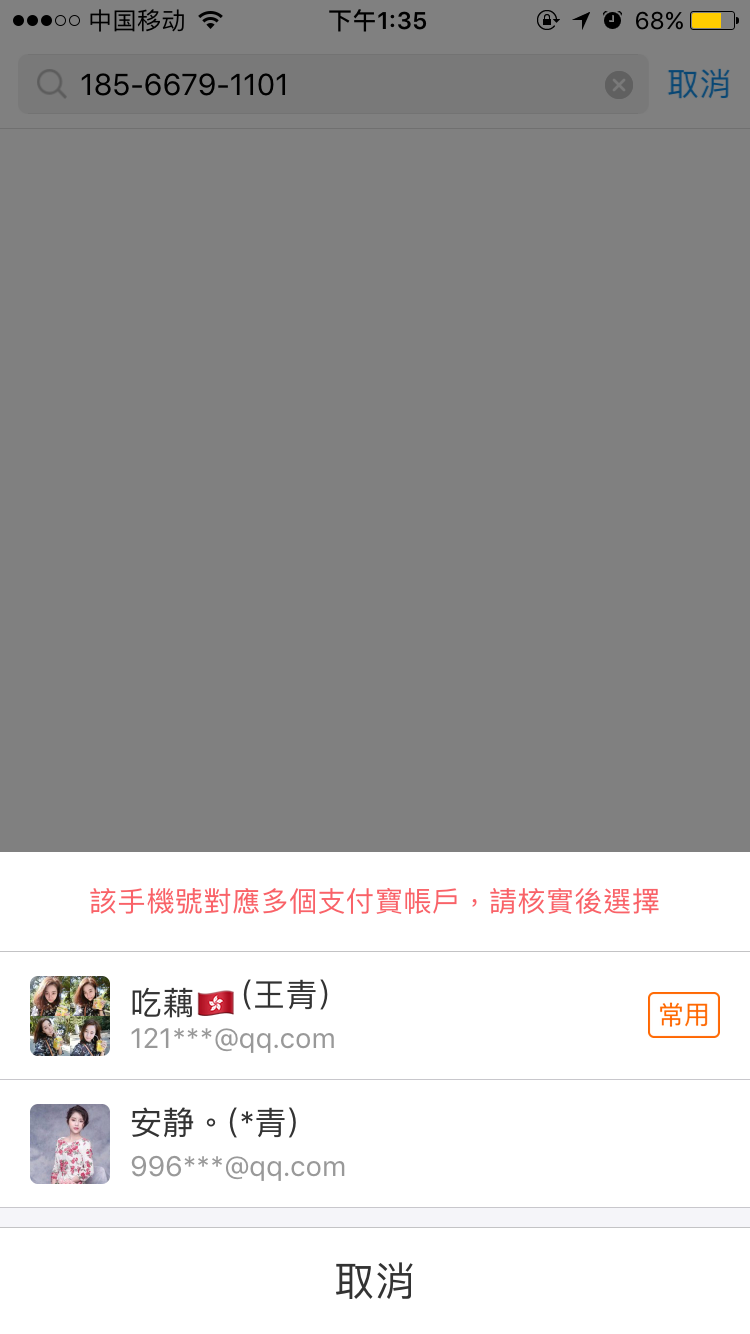Tap 取消 next to the search bar
This screenshot has height=1334, width=750.
(x=698, y=85)
